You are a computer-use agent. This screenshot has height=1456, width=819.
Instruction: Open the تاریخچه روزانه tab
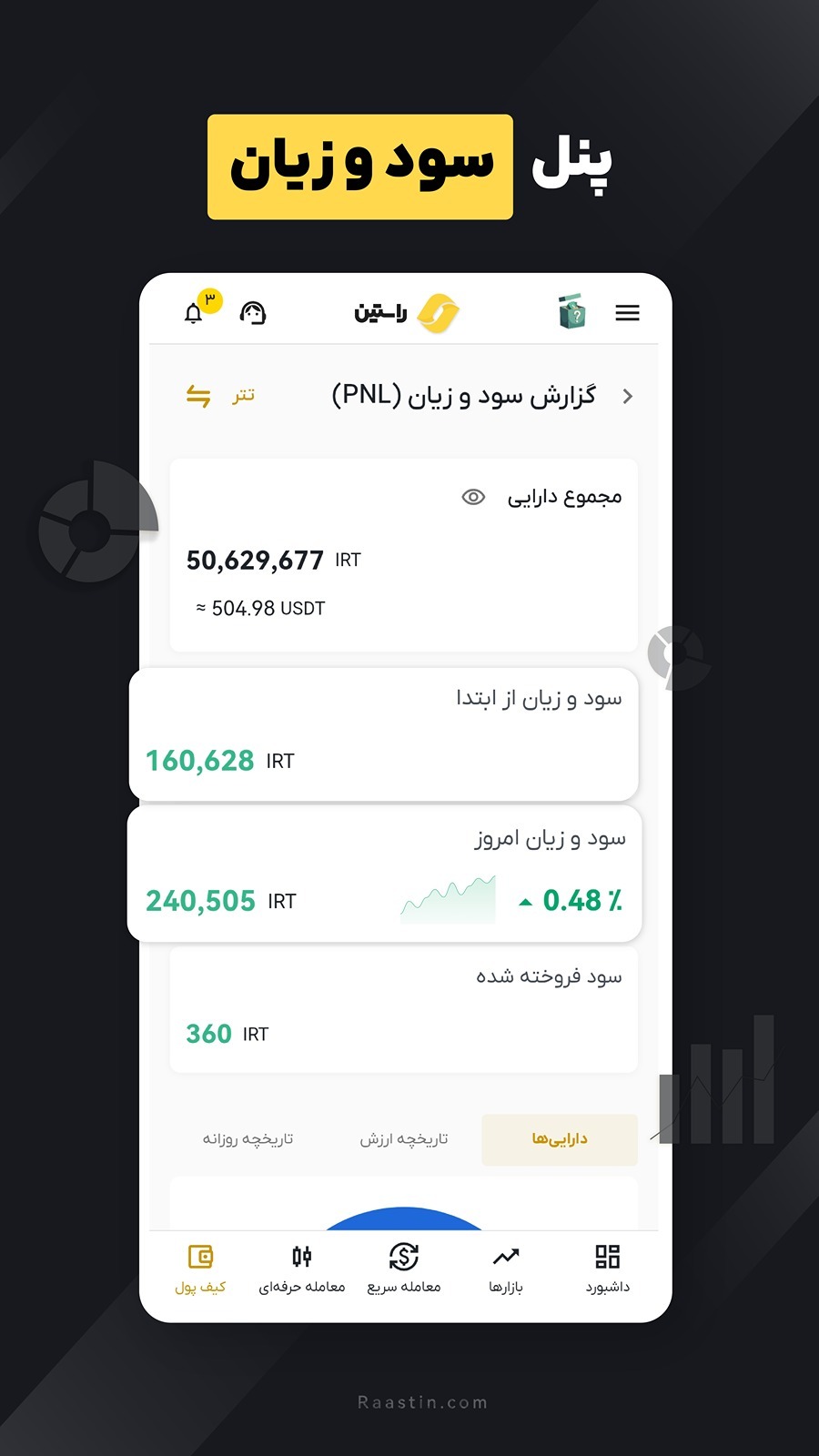[x=248, y=1138]
